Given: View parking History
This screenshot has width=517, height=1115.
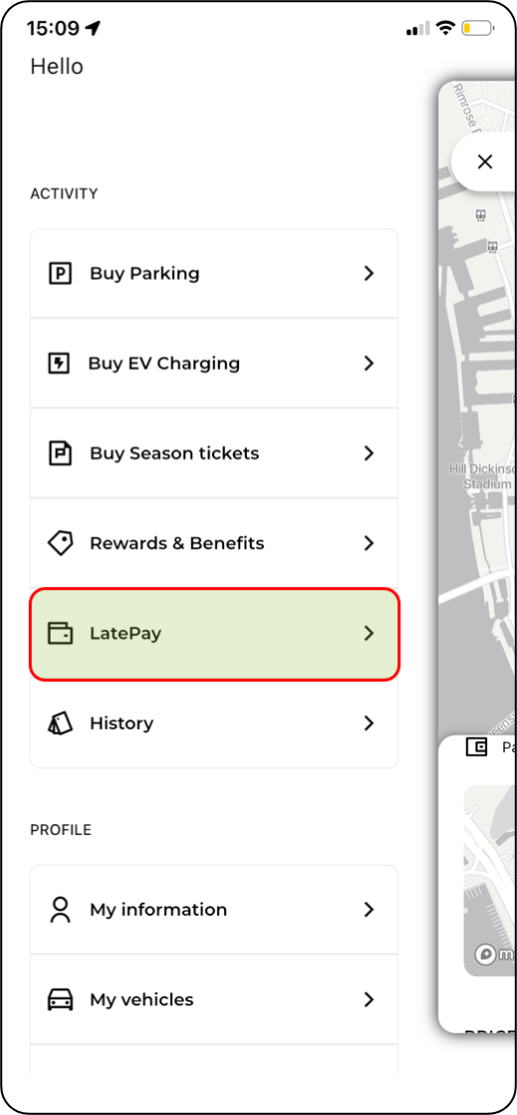Looking at the screenshot, I should point(213,723).
